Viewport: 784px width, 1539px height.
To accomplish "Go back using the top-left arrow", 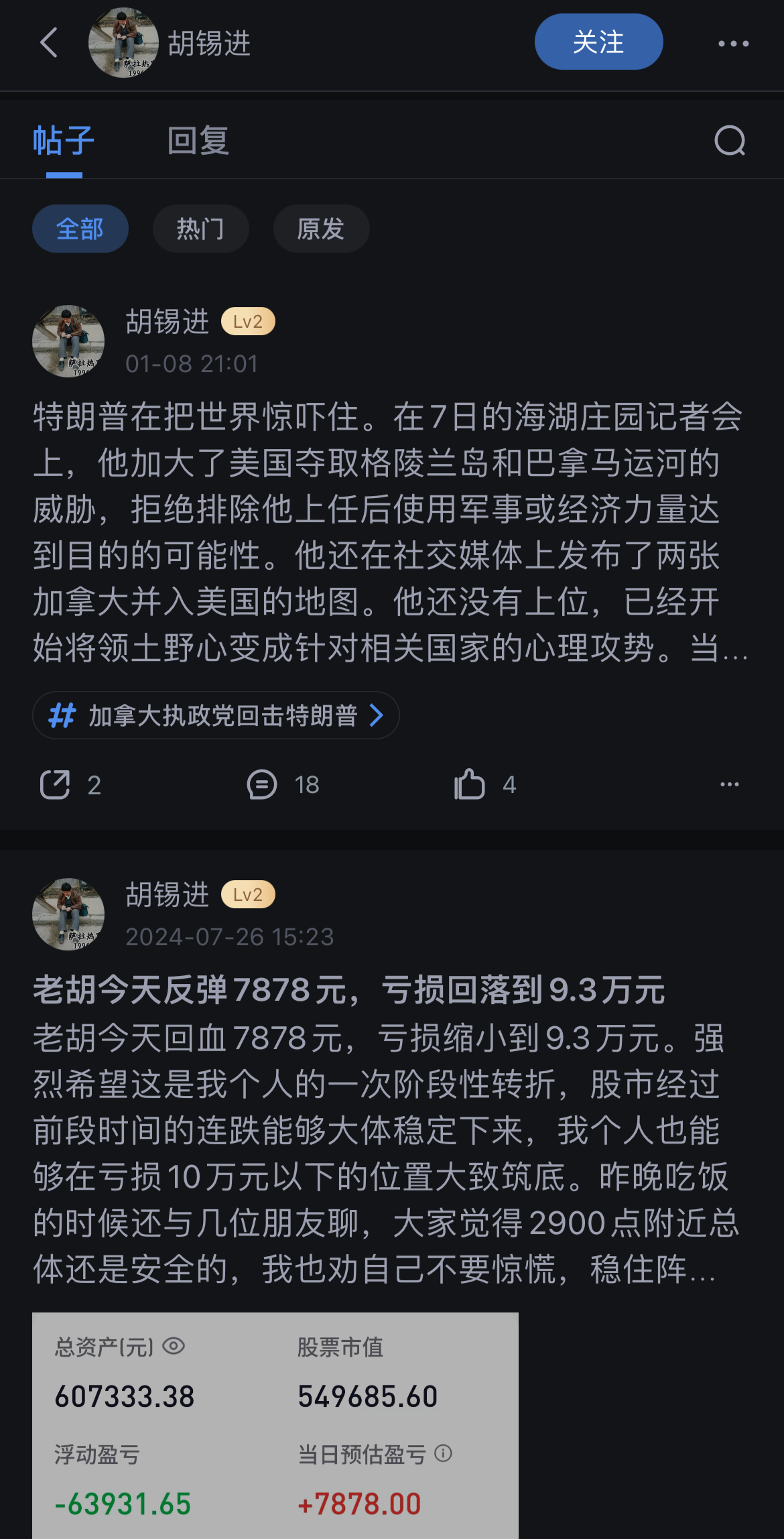I will pos(49,43).
